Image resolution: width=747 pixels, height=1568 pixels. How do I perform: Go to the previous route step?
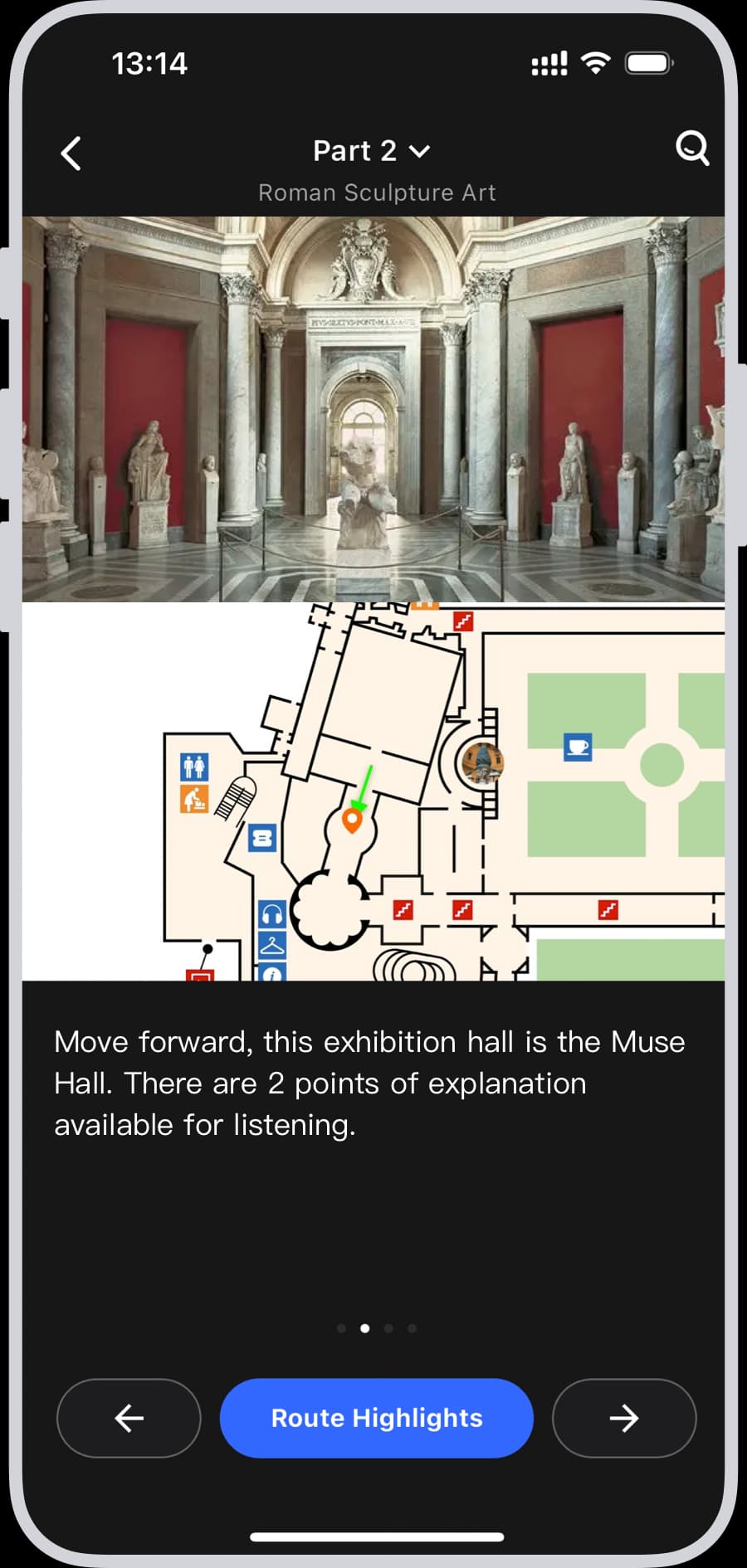coord(129,1418)
